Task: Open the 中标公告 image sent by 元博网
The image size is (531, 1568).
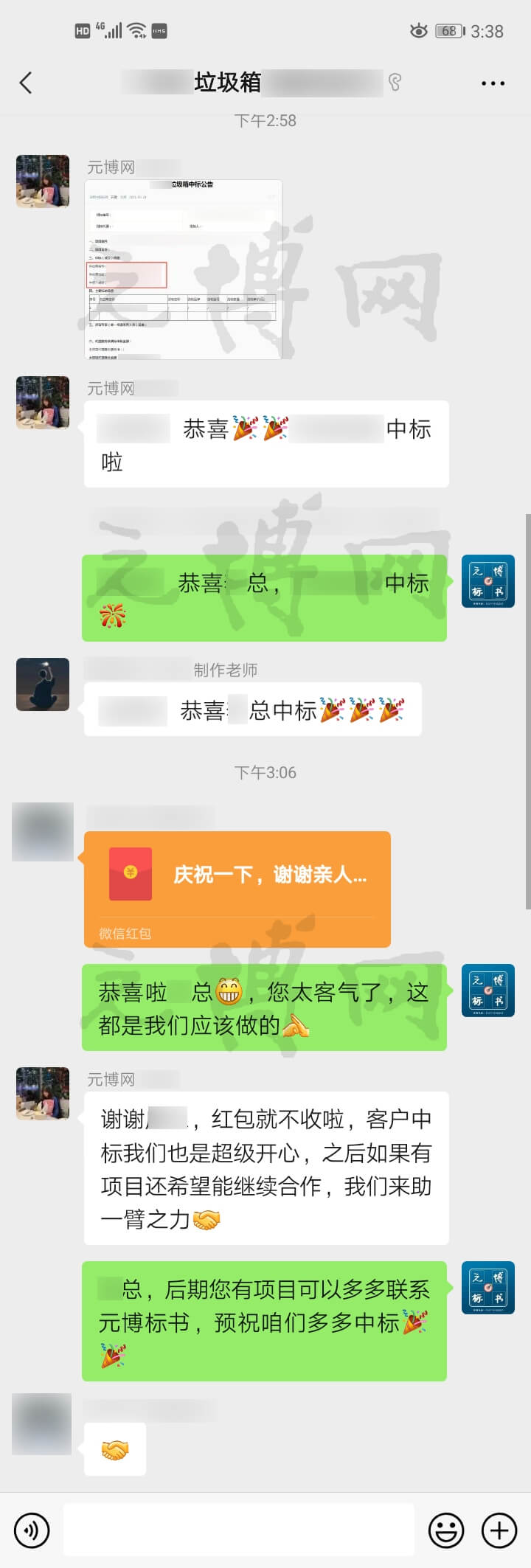Action: 184,269
